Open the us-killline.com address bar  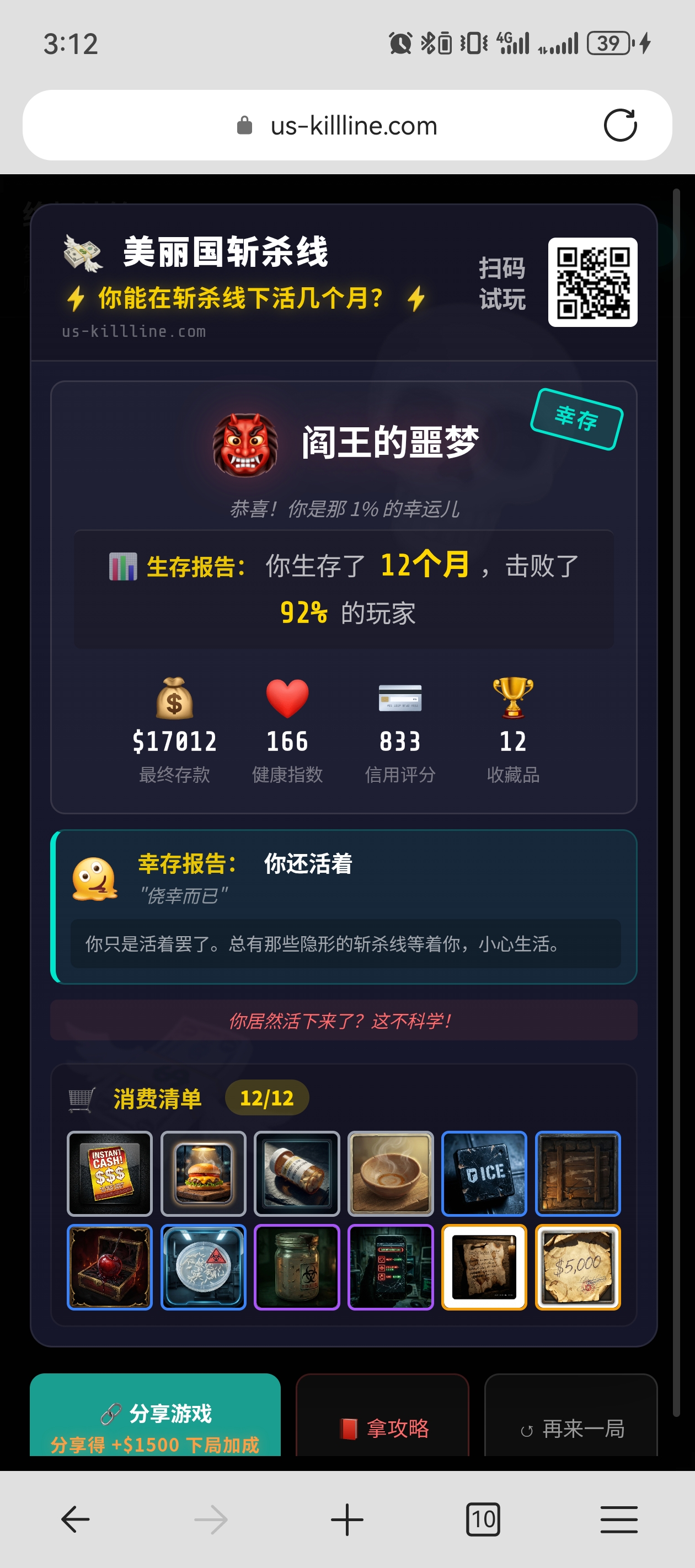353,126
